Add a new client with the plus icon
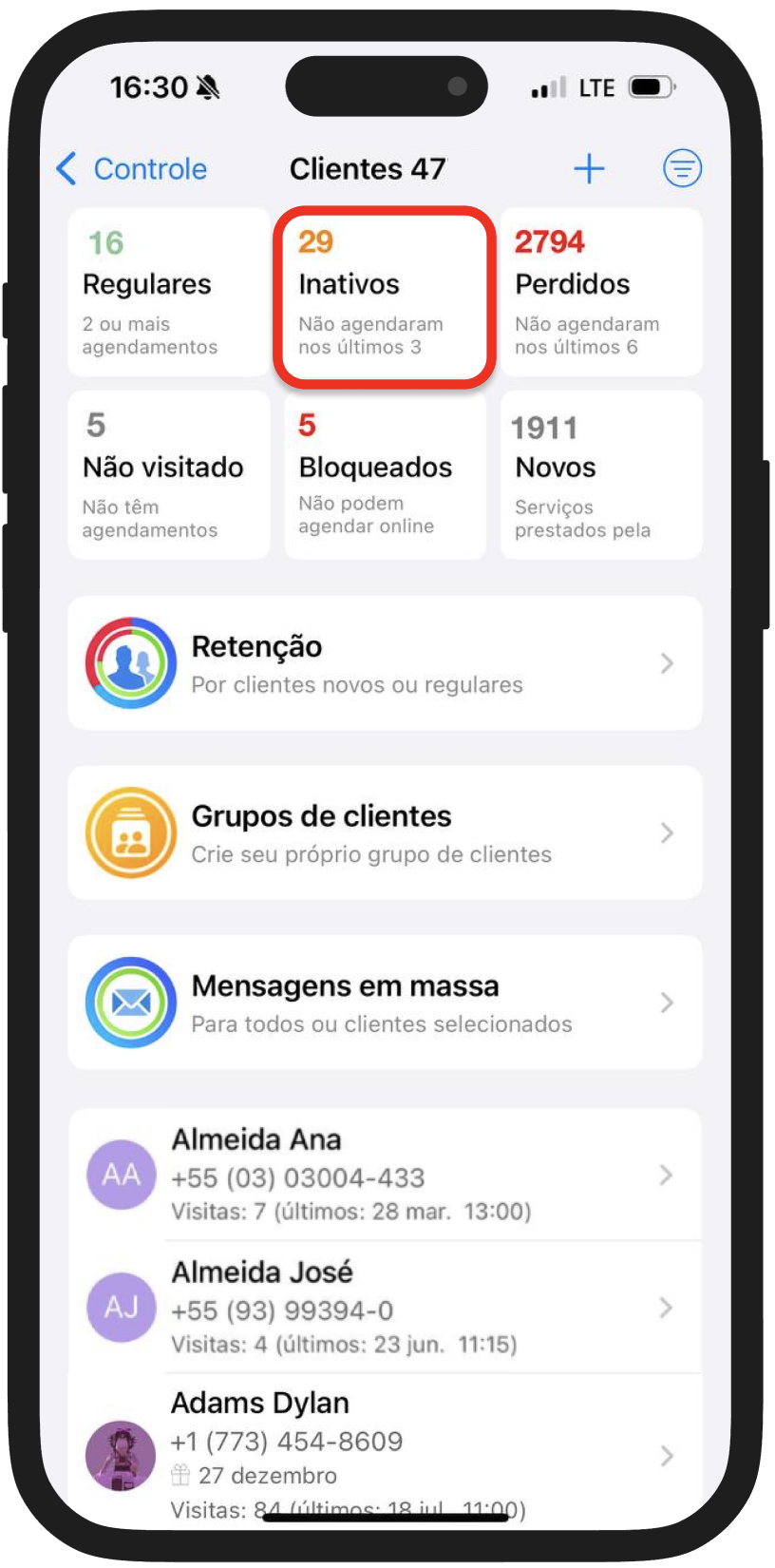The image size is (775, 1568). click(589, 169)
